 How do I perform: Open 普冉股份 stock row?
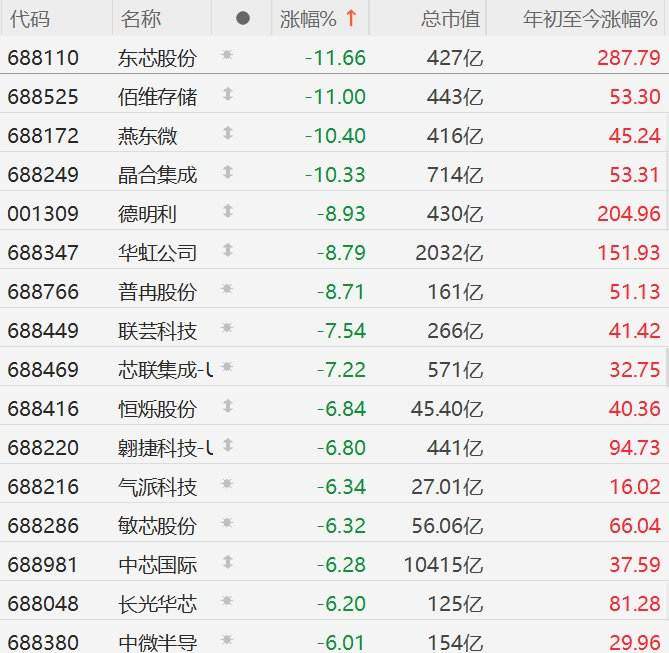click(x=157, y=292)
